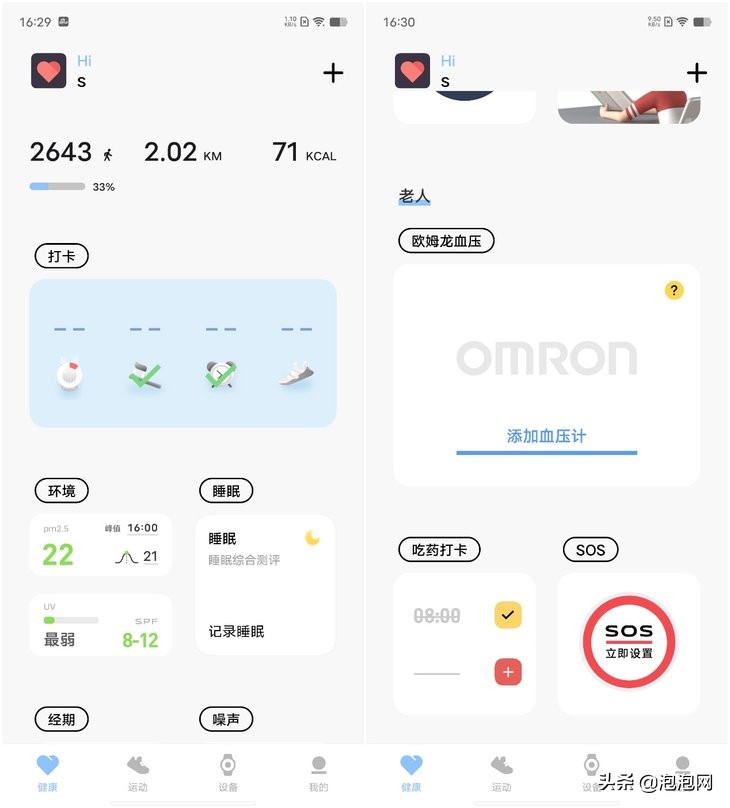Image resolution: width=730 pixels, height=808 pixels.
Task: Tap the SOS 立即设置 emergency circle
Action: coord(628,640)
